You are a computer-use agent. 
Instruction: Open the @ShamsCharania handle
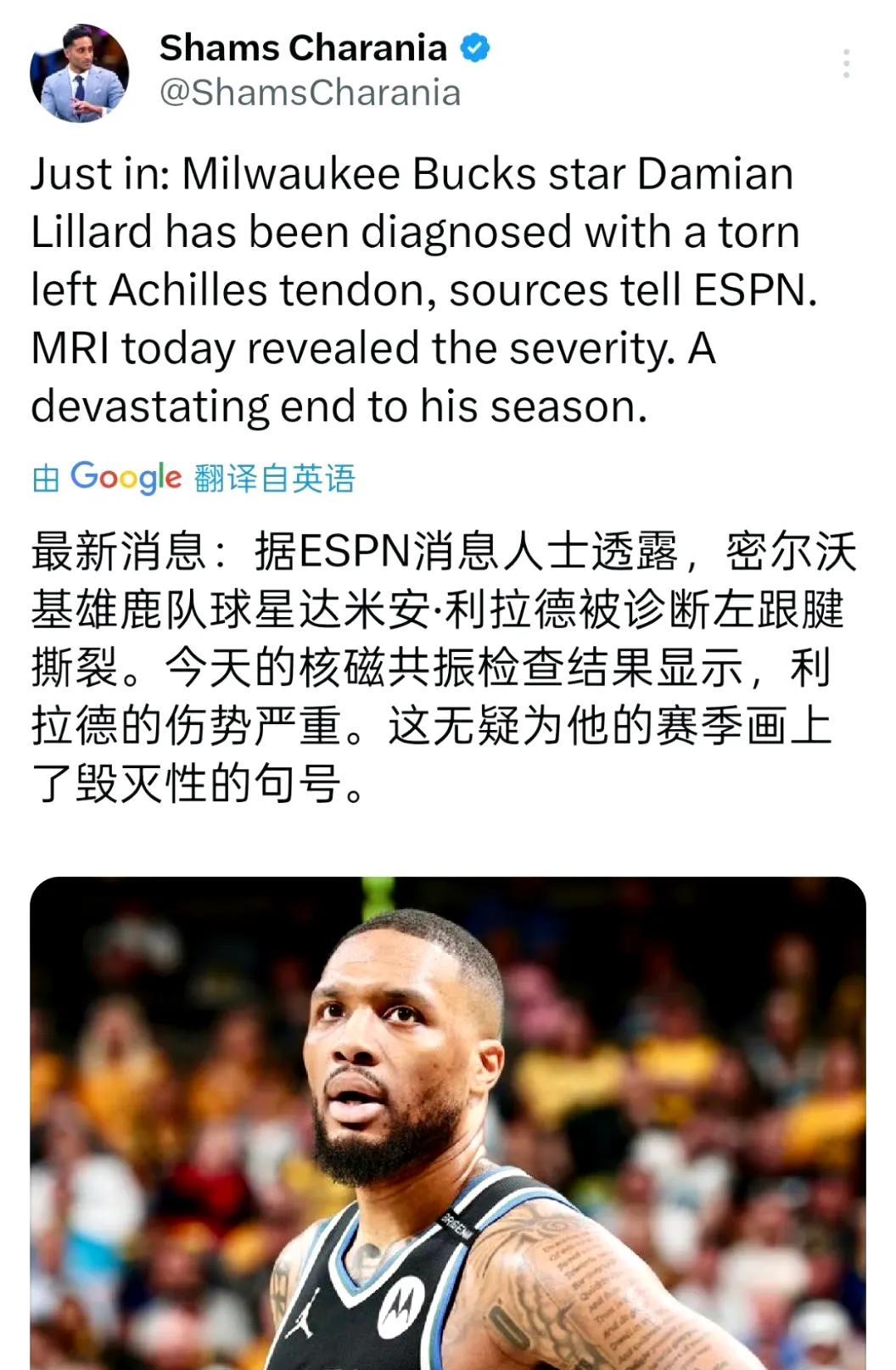[310, 93]
